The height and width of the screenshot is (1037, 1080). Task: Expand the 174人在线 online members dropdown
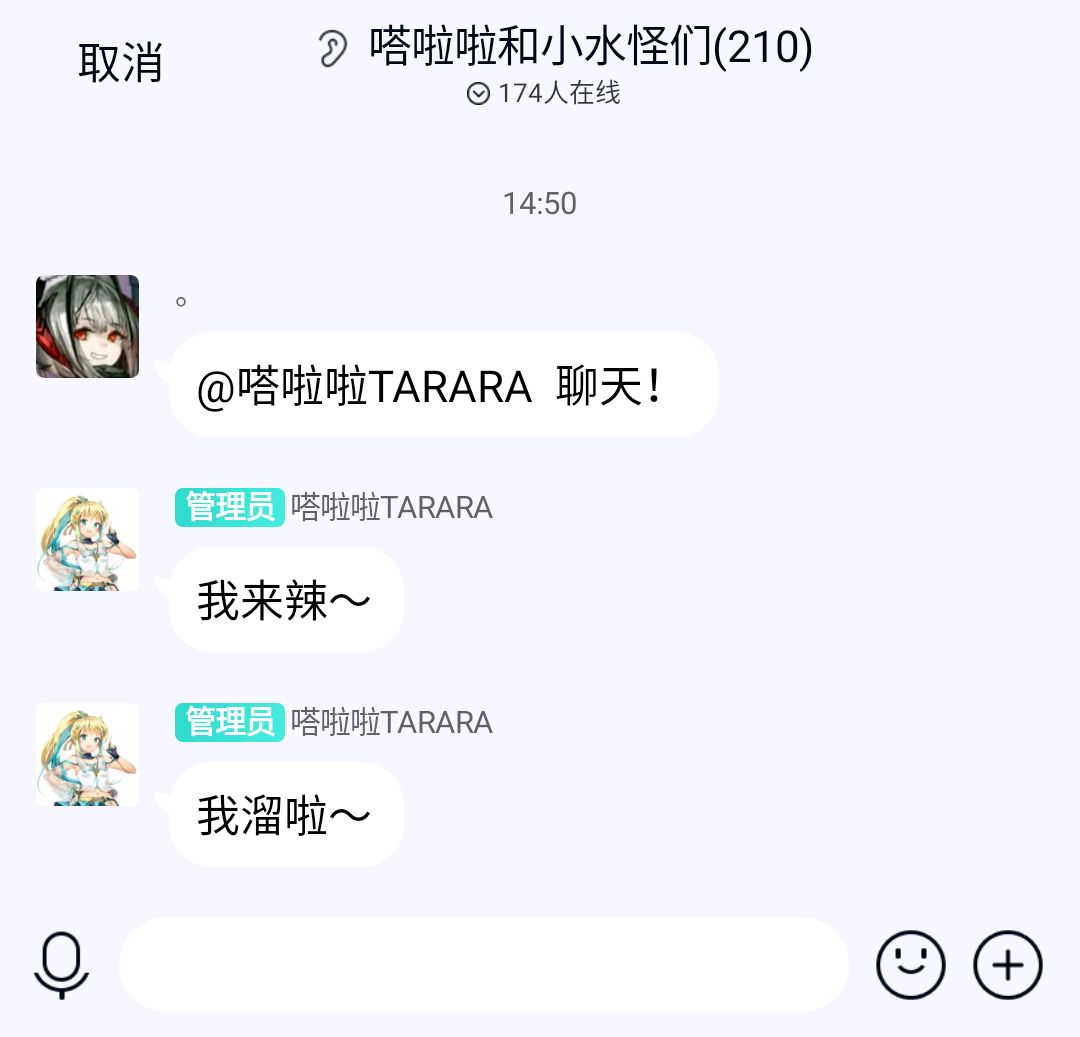coord(543,93)
